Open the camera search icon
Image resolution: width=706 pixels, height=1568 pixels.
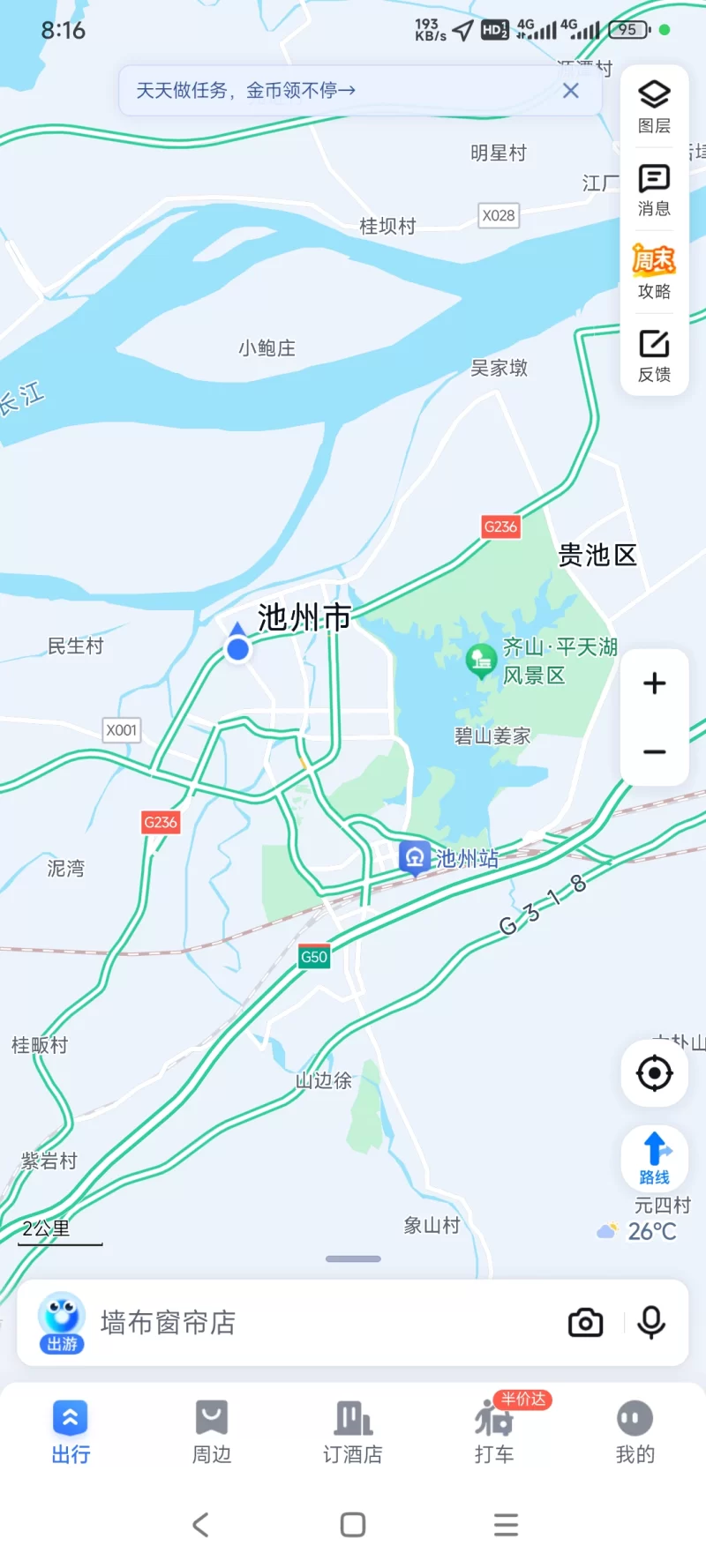(x=585, y=1322)
